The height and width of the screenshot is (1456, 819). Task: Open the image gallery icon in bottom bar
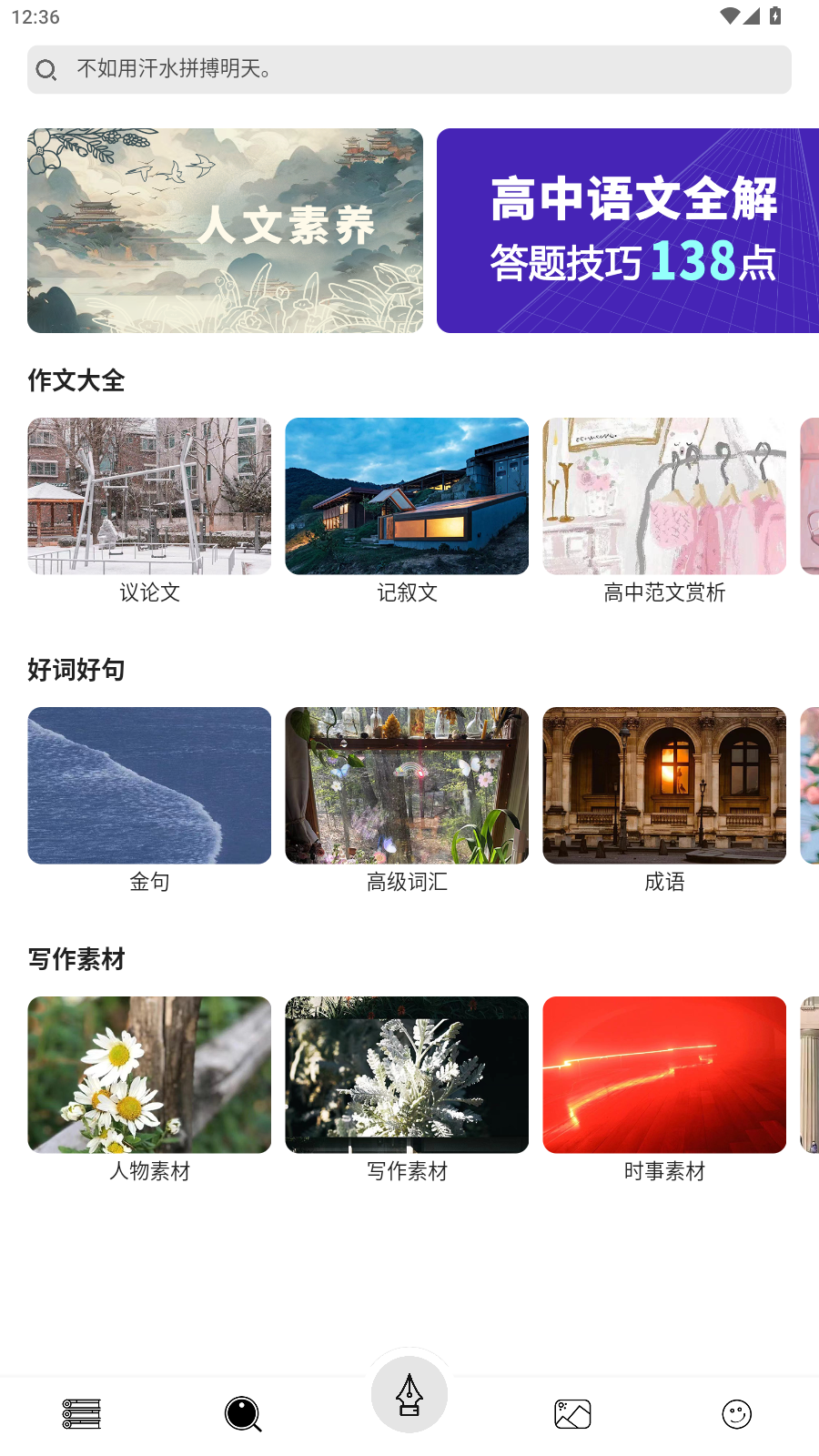[572, 1414]
